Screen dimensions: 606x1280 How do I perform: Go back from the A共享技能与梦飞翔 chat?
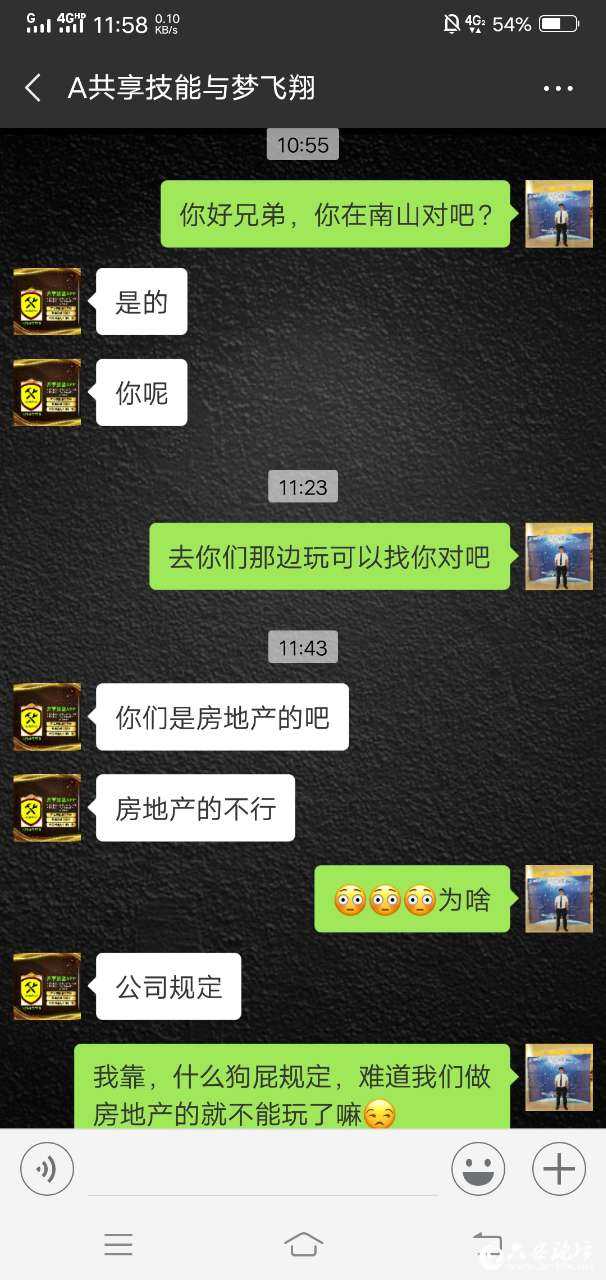[33, 88]
